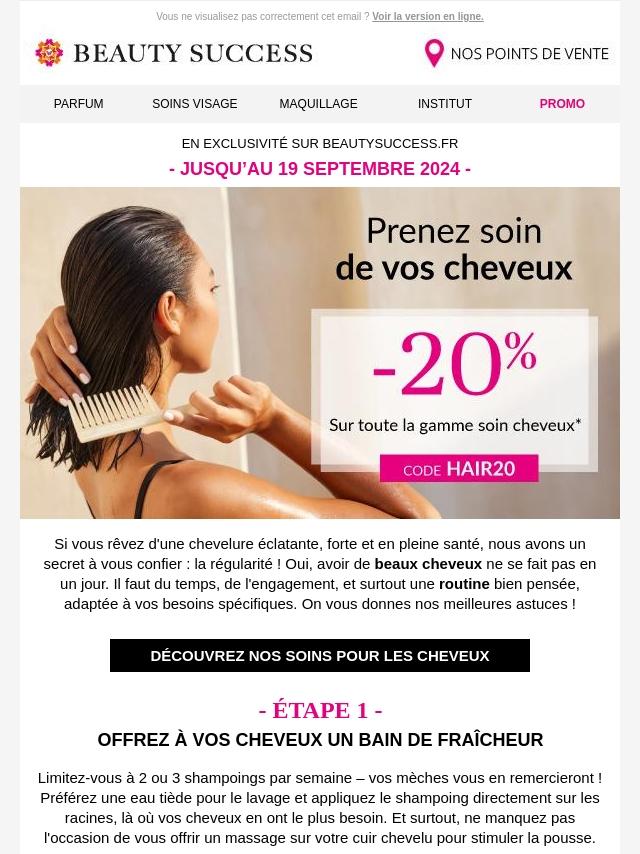Go to the Parfum category
640x854 pixels.
pos(78,104)
